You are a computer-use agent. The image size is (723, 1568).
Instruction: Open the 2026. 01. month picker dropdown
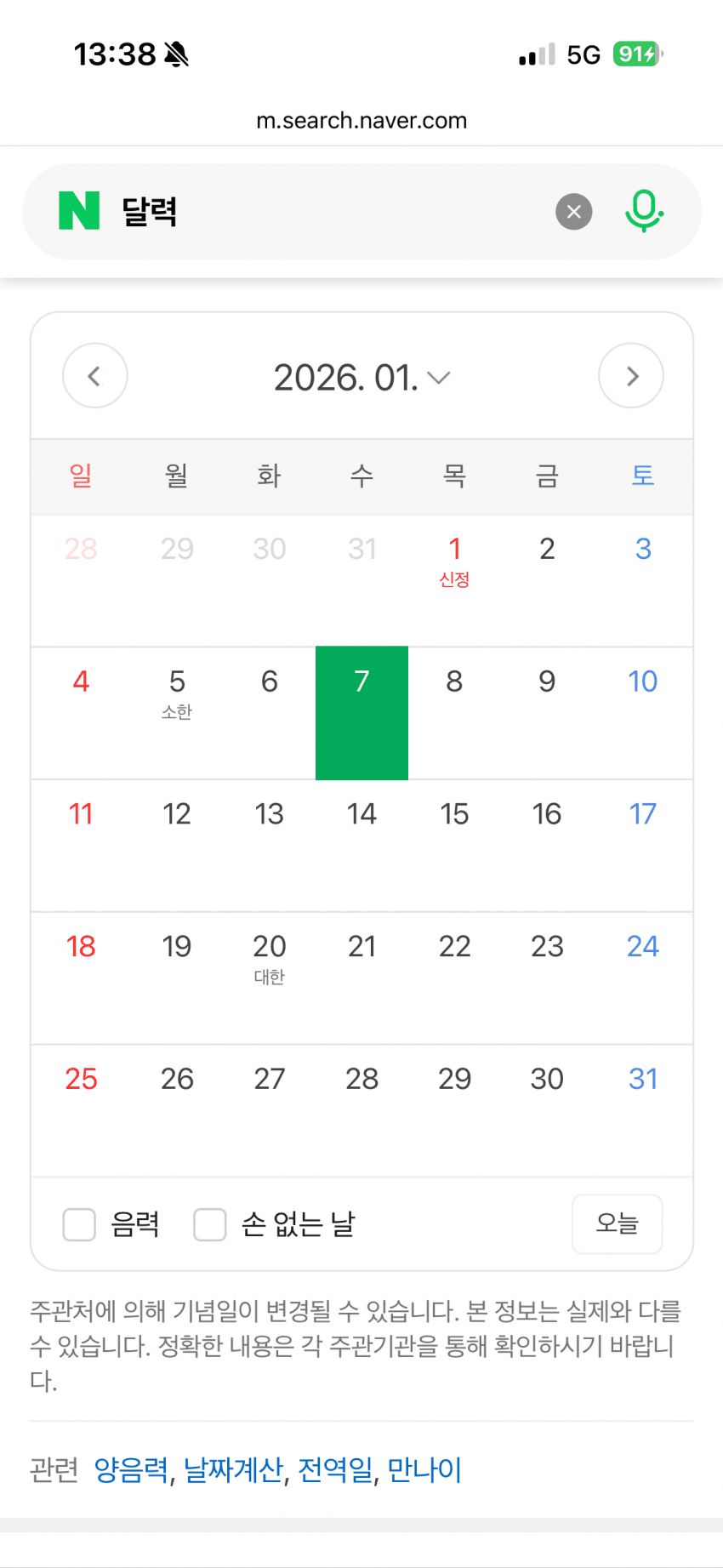[361, 378]
